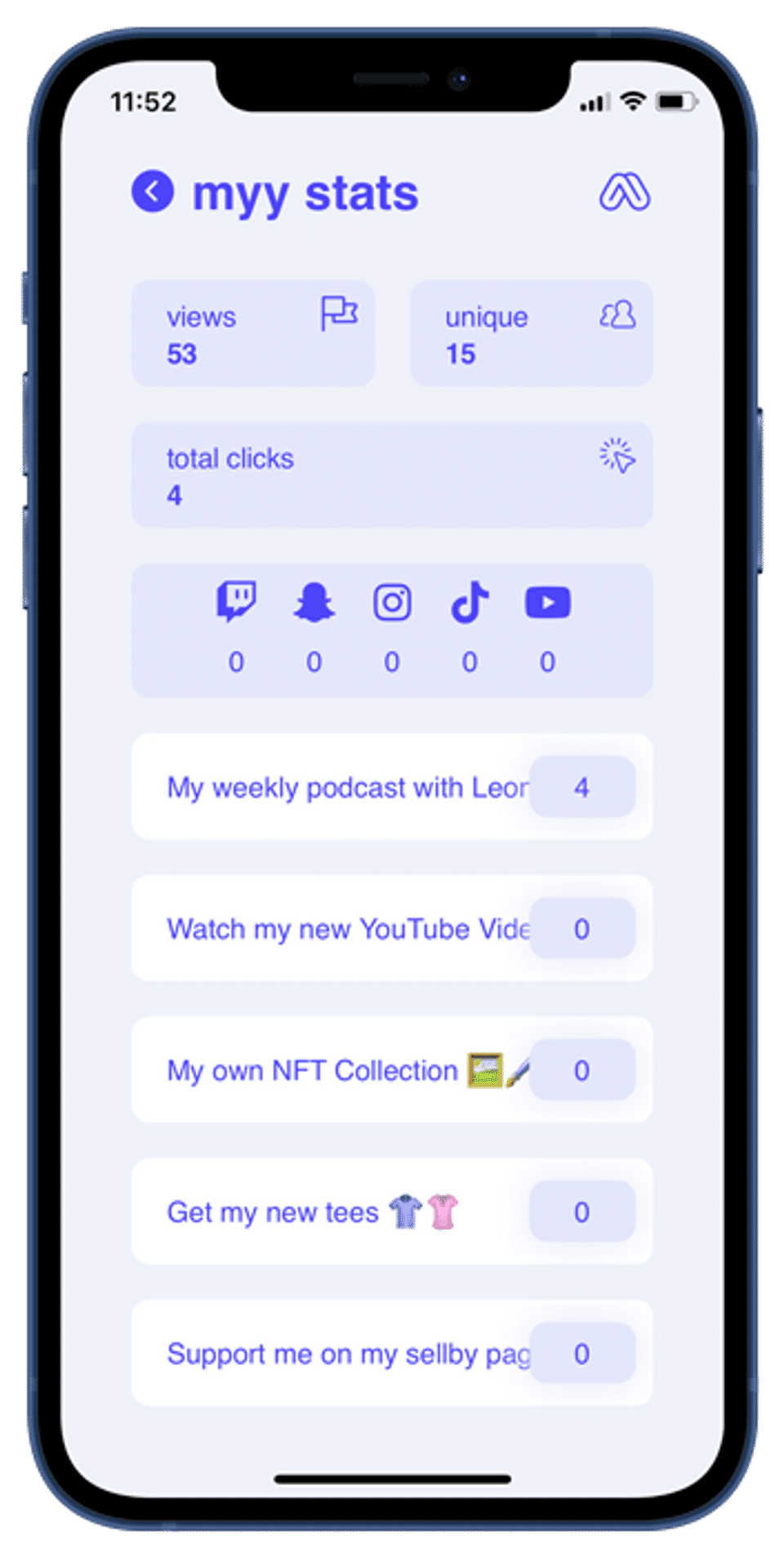
Task: Open Get my new tees row
Action: (347, 1212)
